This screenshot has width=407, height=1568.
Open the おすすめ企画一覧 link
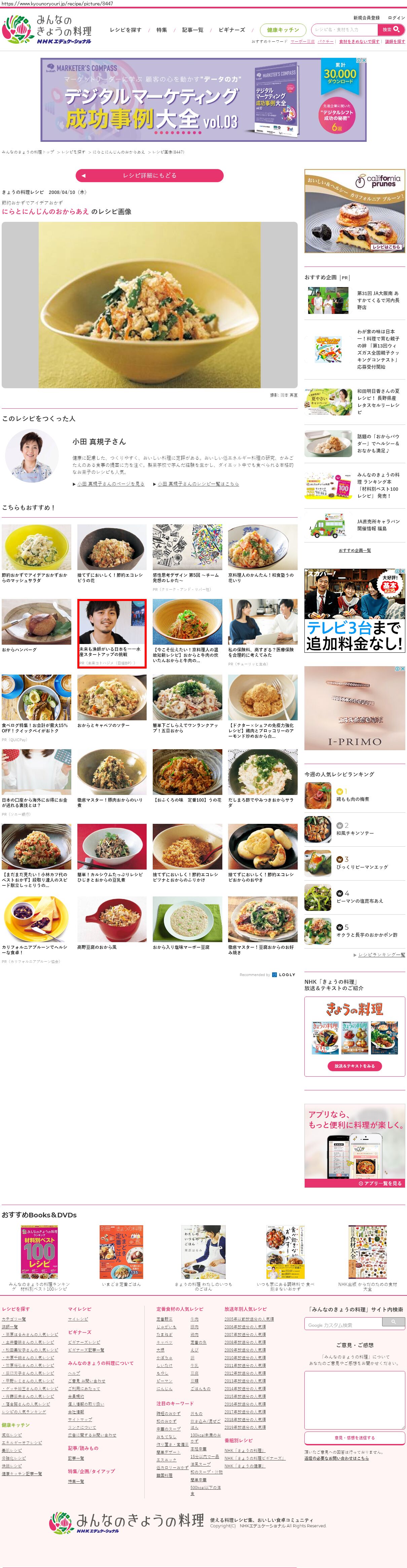355,550
